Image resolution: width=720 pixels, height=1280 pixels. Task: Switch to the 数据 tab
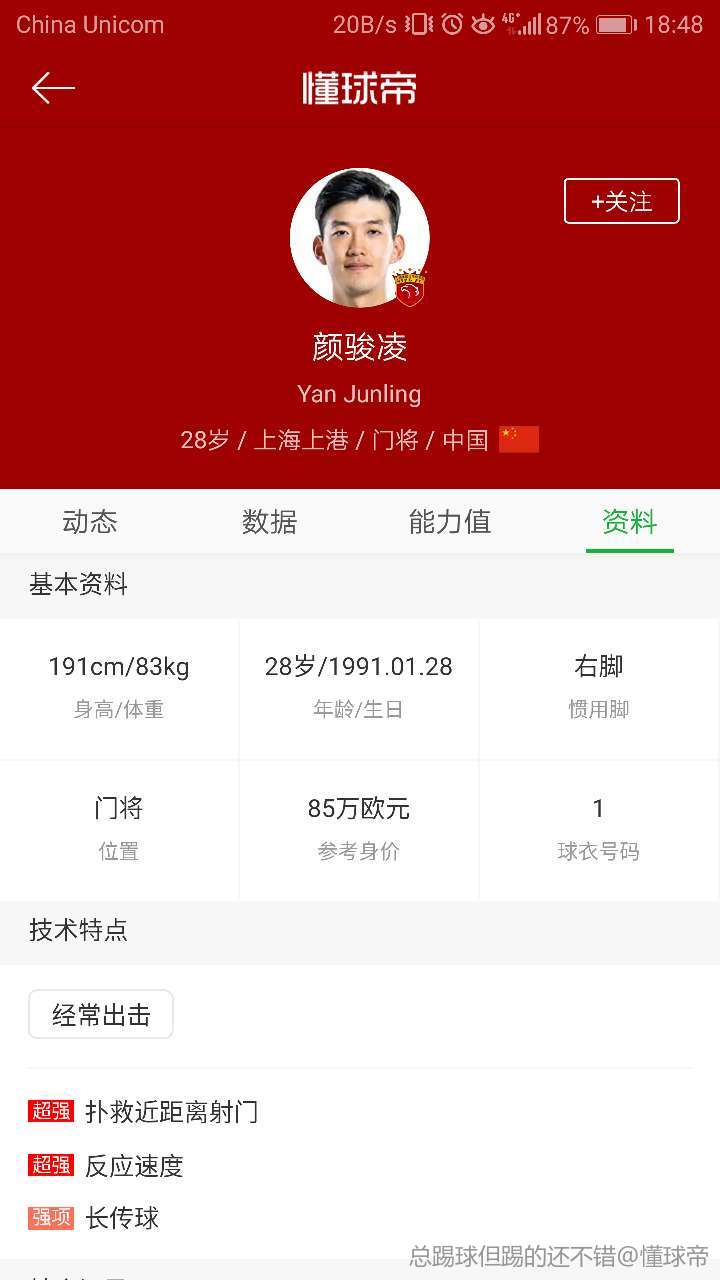[x=269, y=521]
